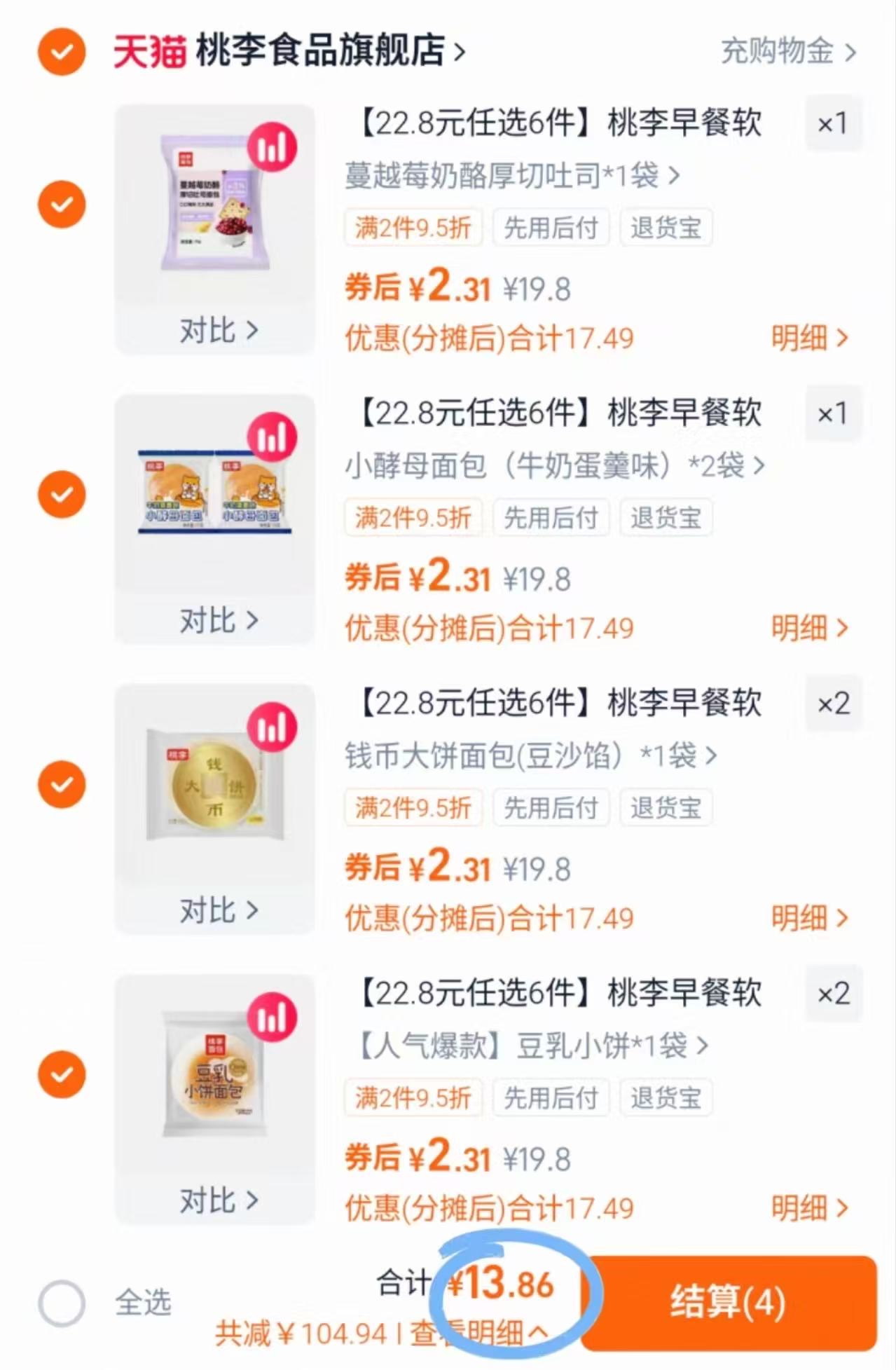Screen dimensions: 896x1370
Task: Click the sales trend icon on the 豆乳小饼 thumbnail
Action: (273, 1018)
